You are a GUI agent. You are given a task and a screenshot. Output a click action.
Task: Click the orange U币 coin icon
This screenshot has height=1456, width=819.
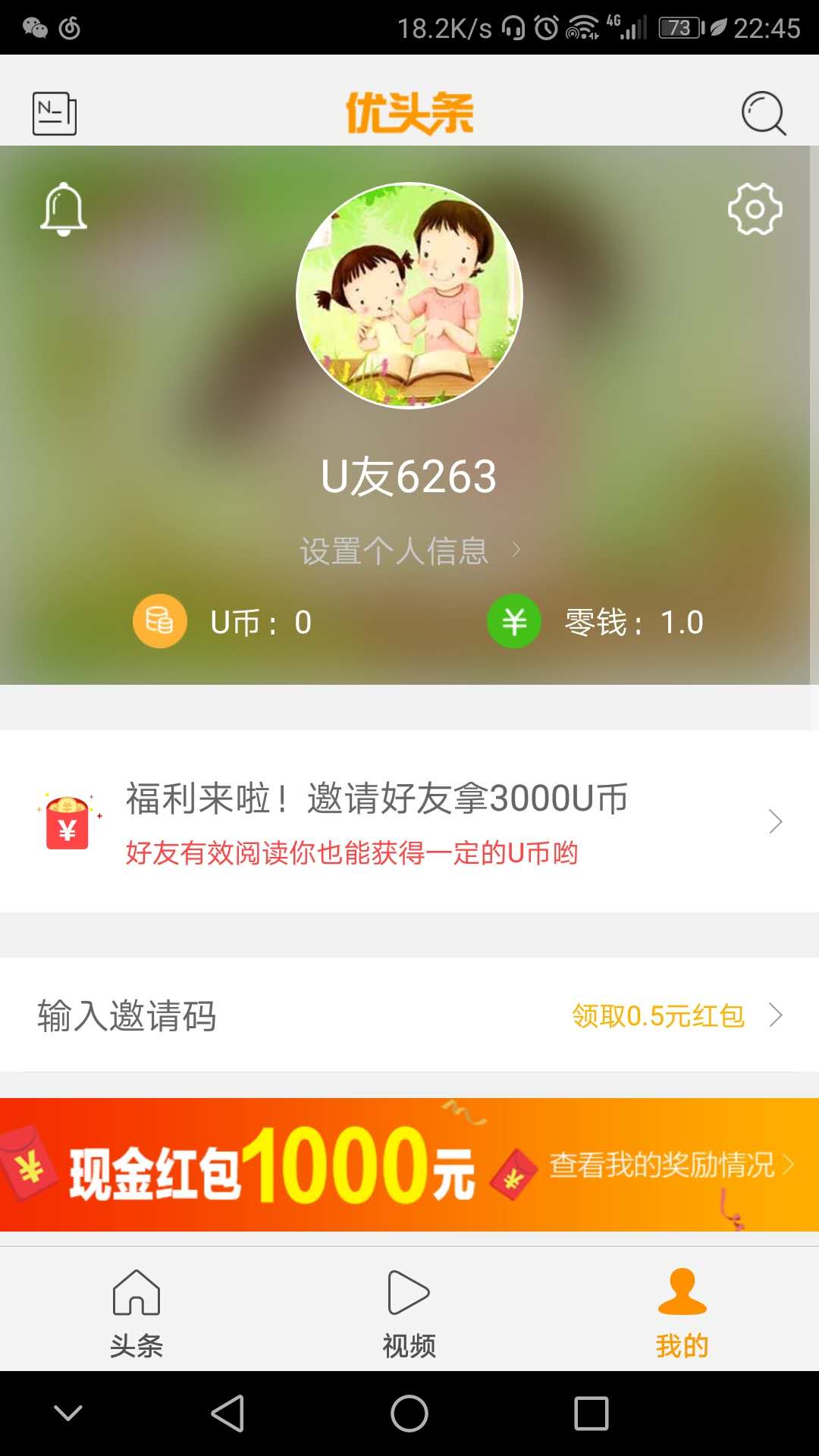(158, 620)
